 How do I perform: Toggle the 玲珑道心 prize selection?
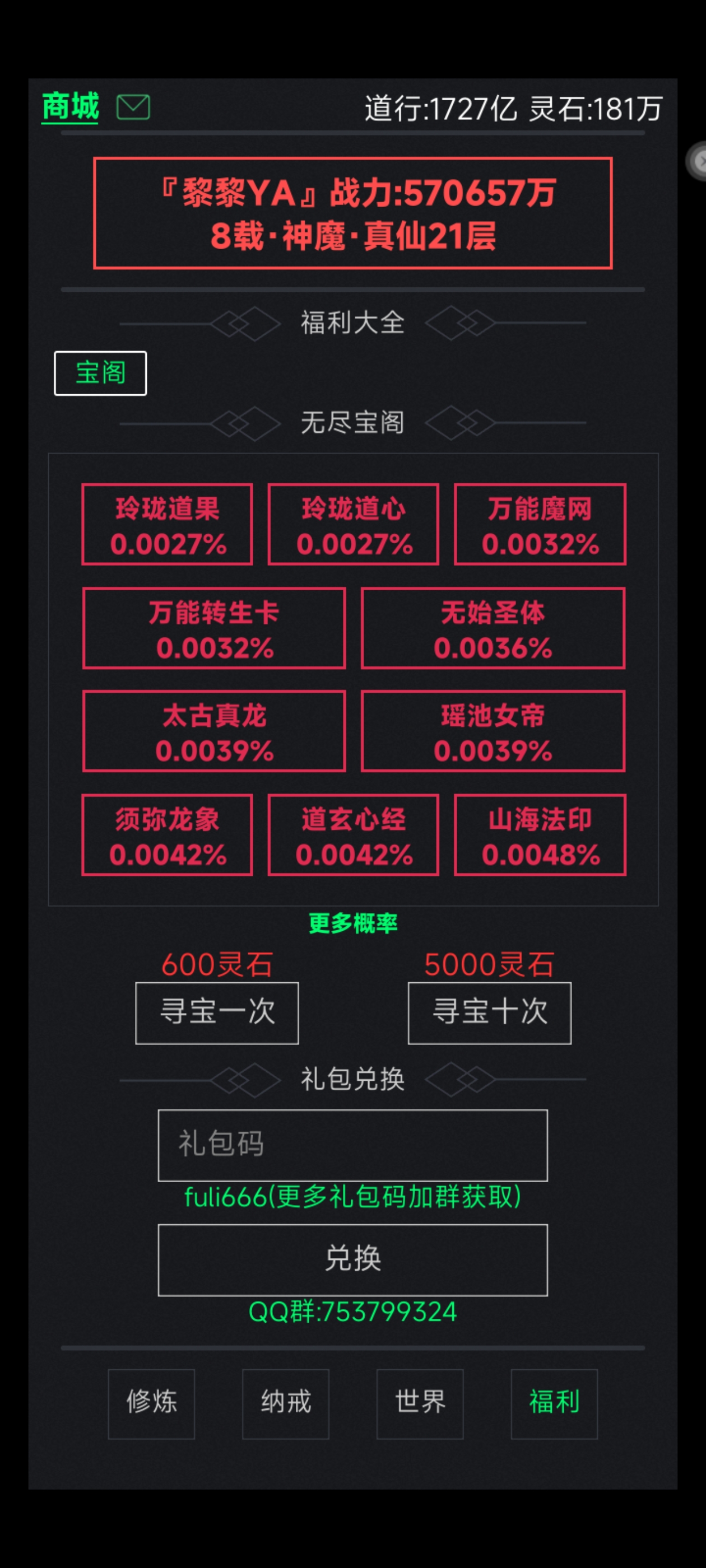[354, 525]
